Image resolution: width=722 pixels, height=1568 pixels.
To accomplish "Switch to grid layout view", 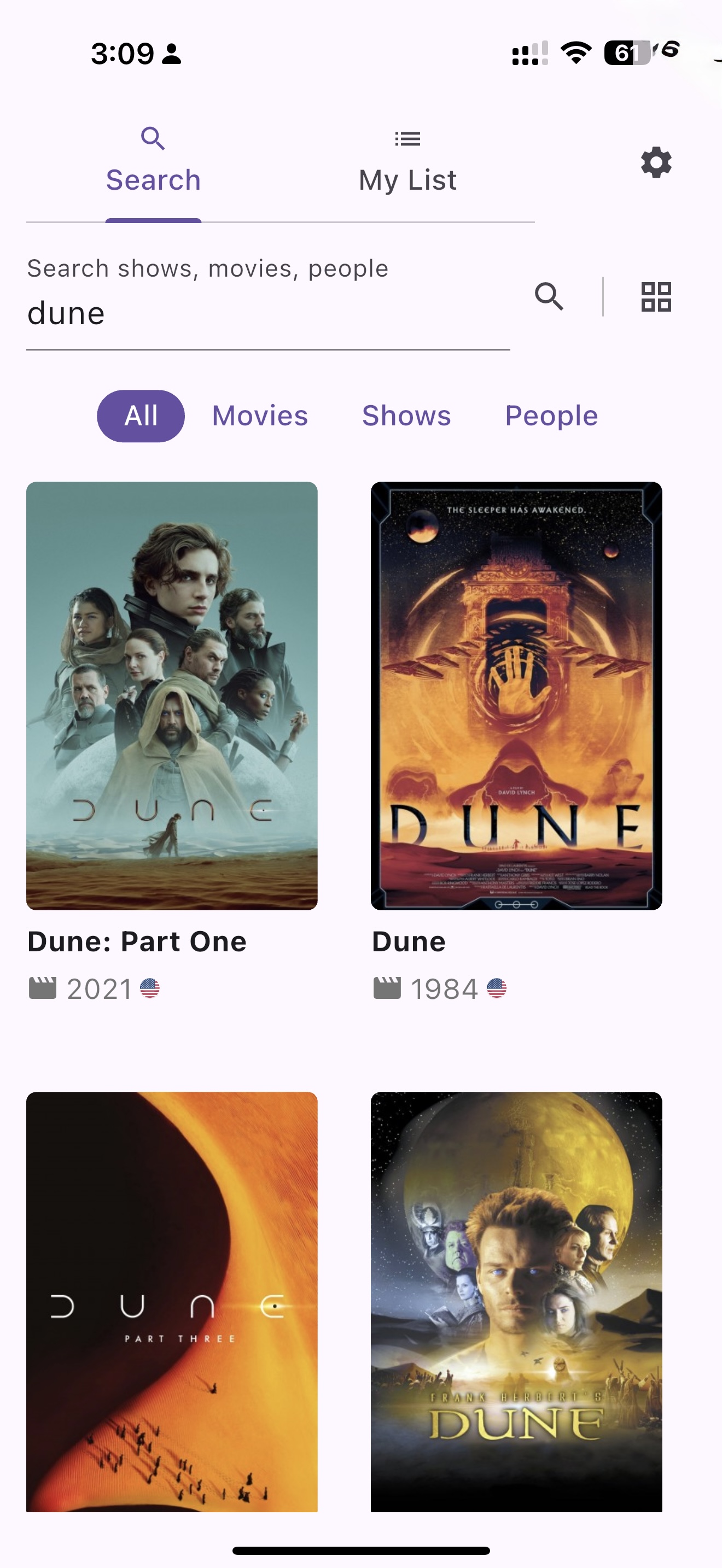I will 656,297.
